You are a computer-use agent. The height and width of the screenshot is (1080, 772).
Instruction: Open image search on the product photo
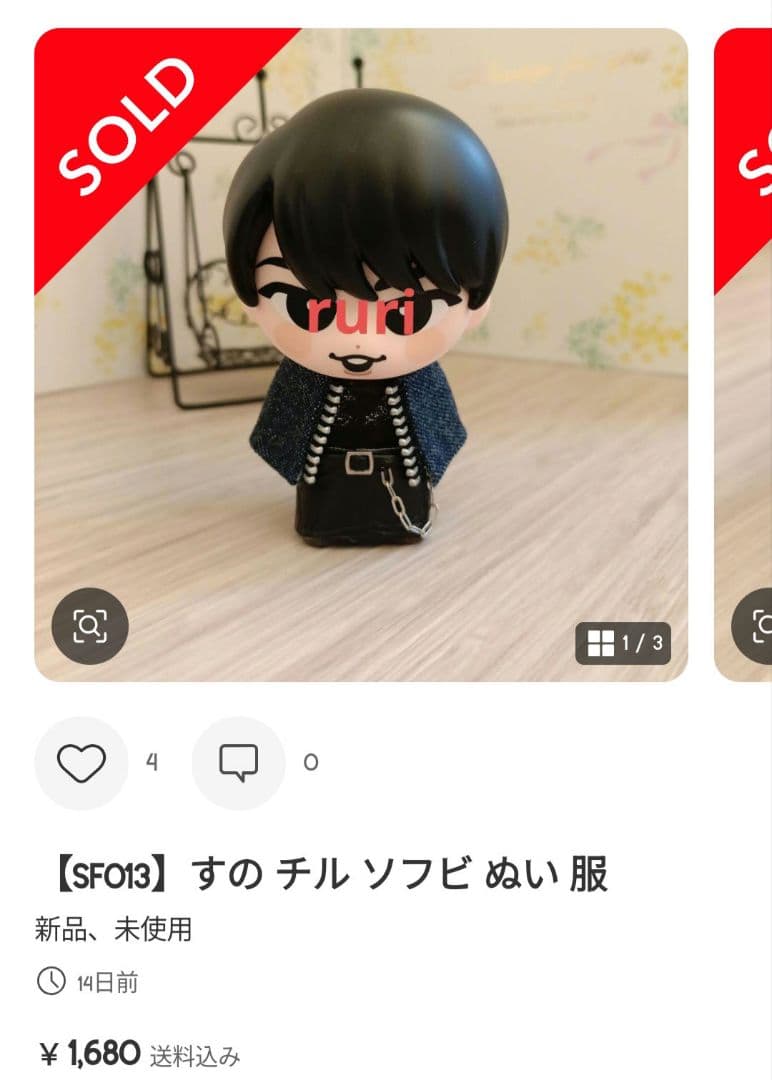(x=90, y=627)
